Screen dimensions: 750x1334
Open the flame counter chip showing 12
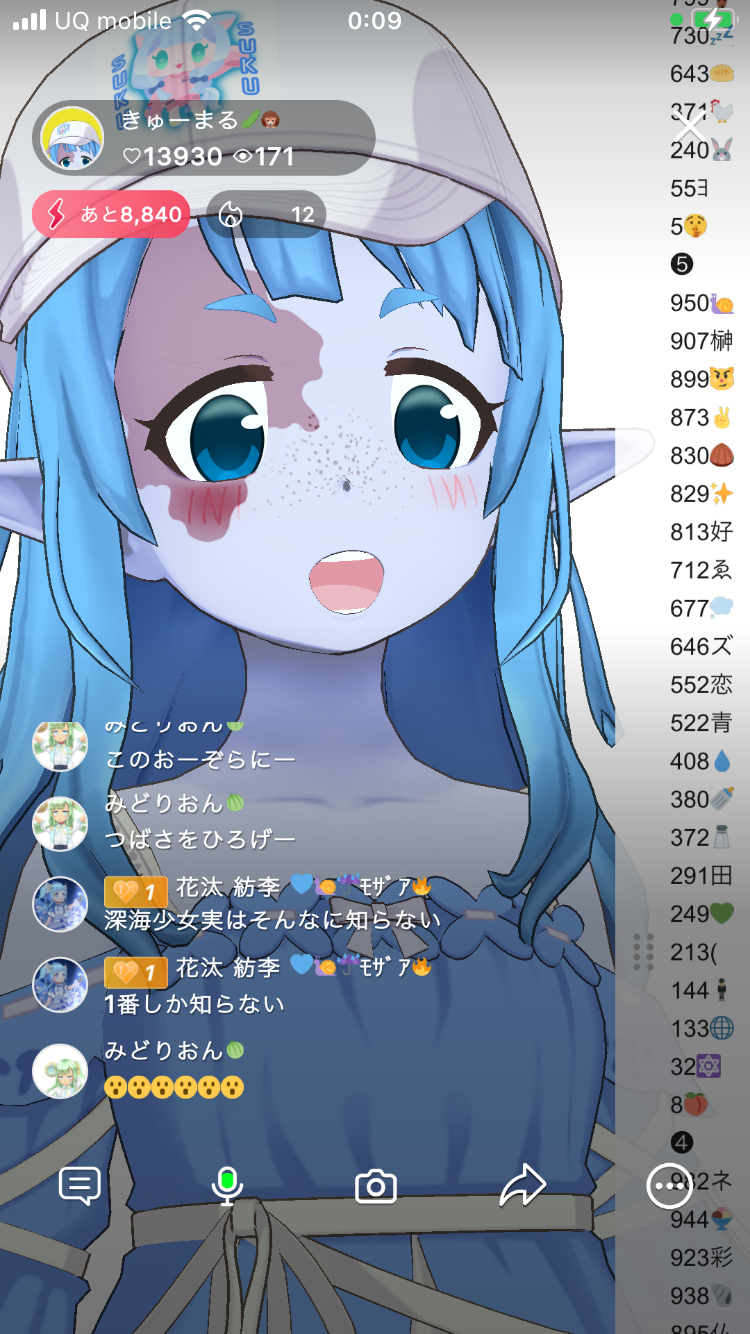pos(272,214)
